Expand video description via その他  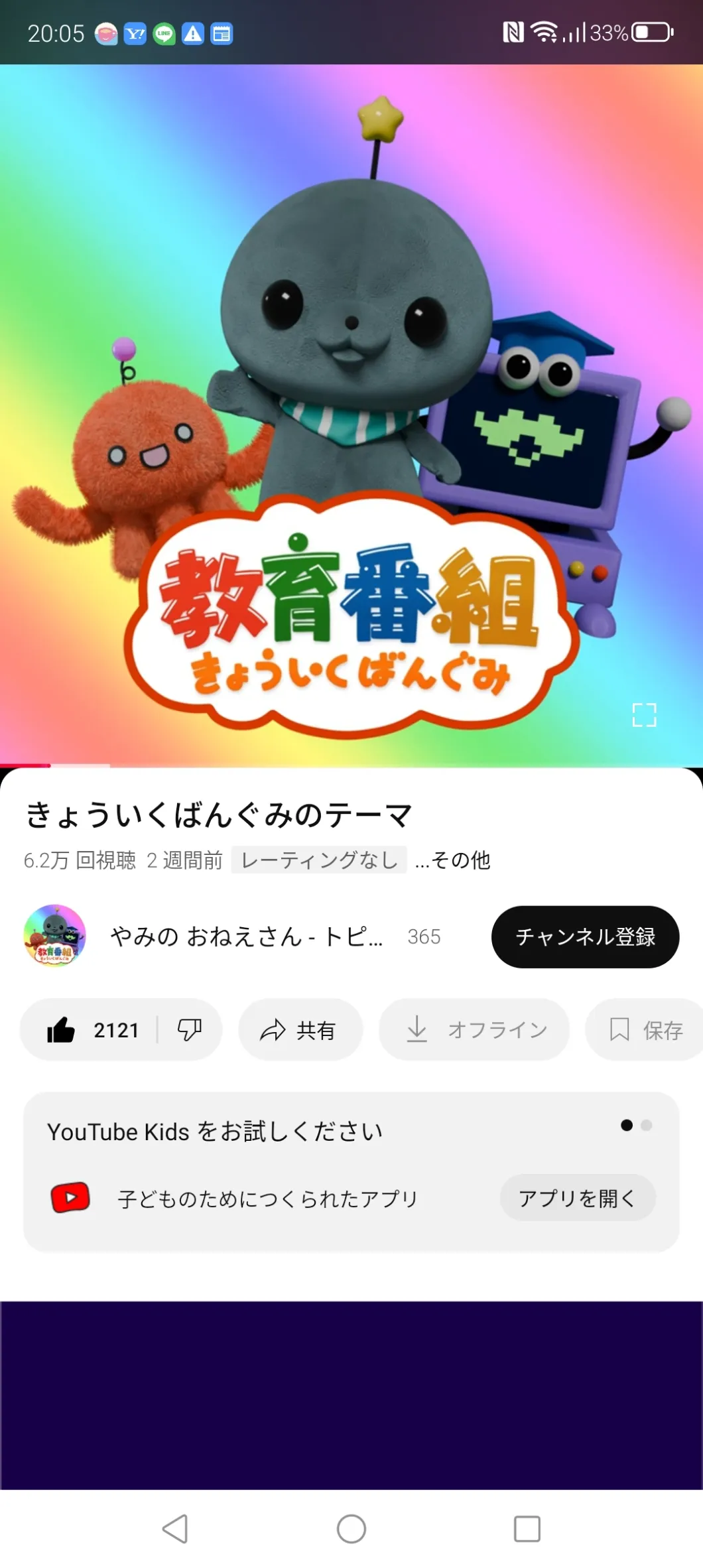coord(453,860)
